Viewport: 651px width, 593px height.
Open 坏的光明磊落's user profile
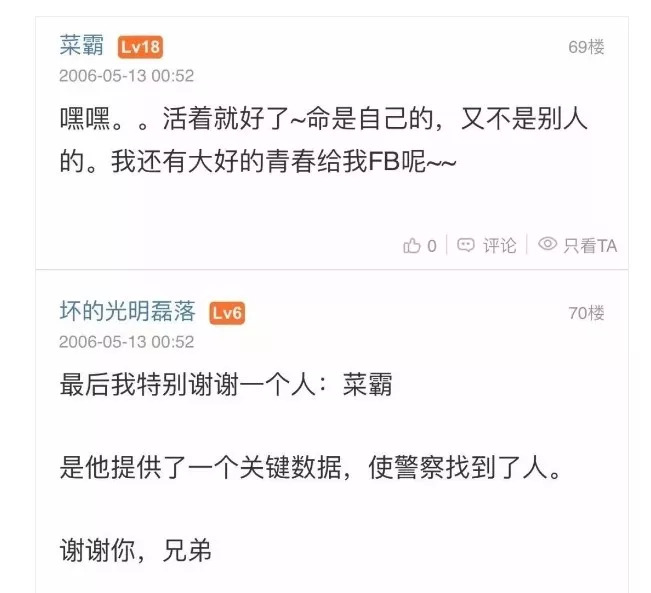click(127, 312)
